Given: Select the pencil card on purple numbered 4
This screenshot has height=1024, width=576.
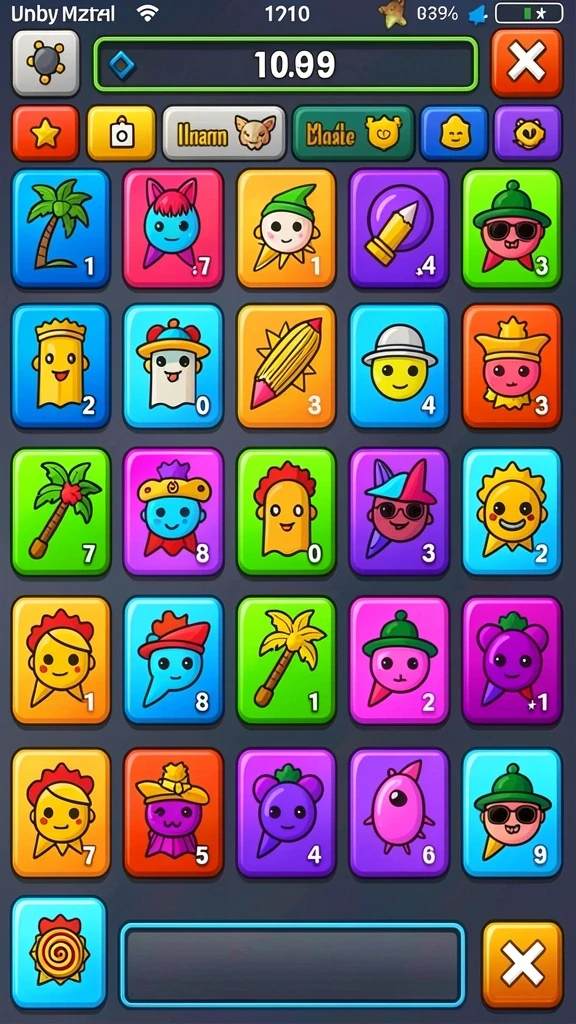Looking at the screenshot, I should [399, 229].
